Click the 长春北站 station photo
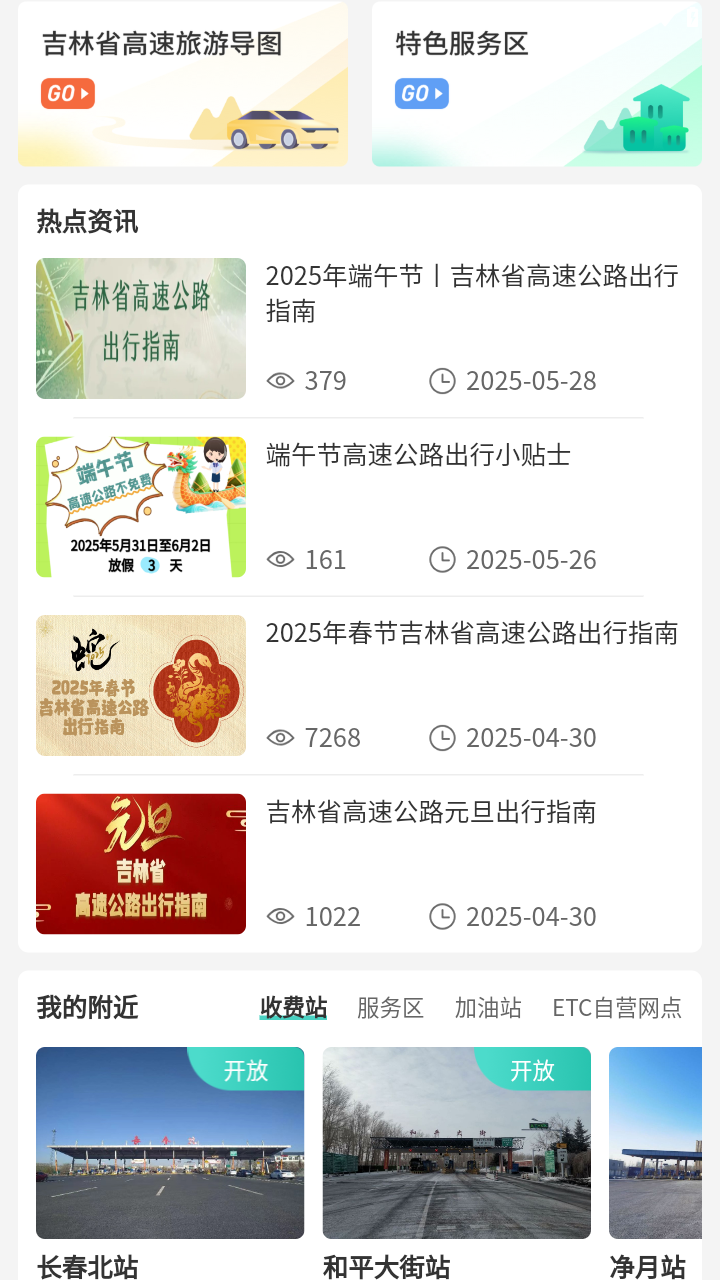 (170, 1143)
